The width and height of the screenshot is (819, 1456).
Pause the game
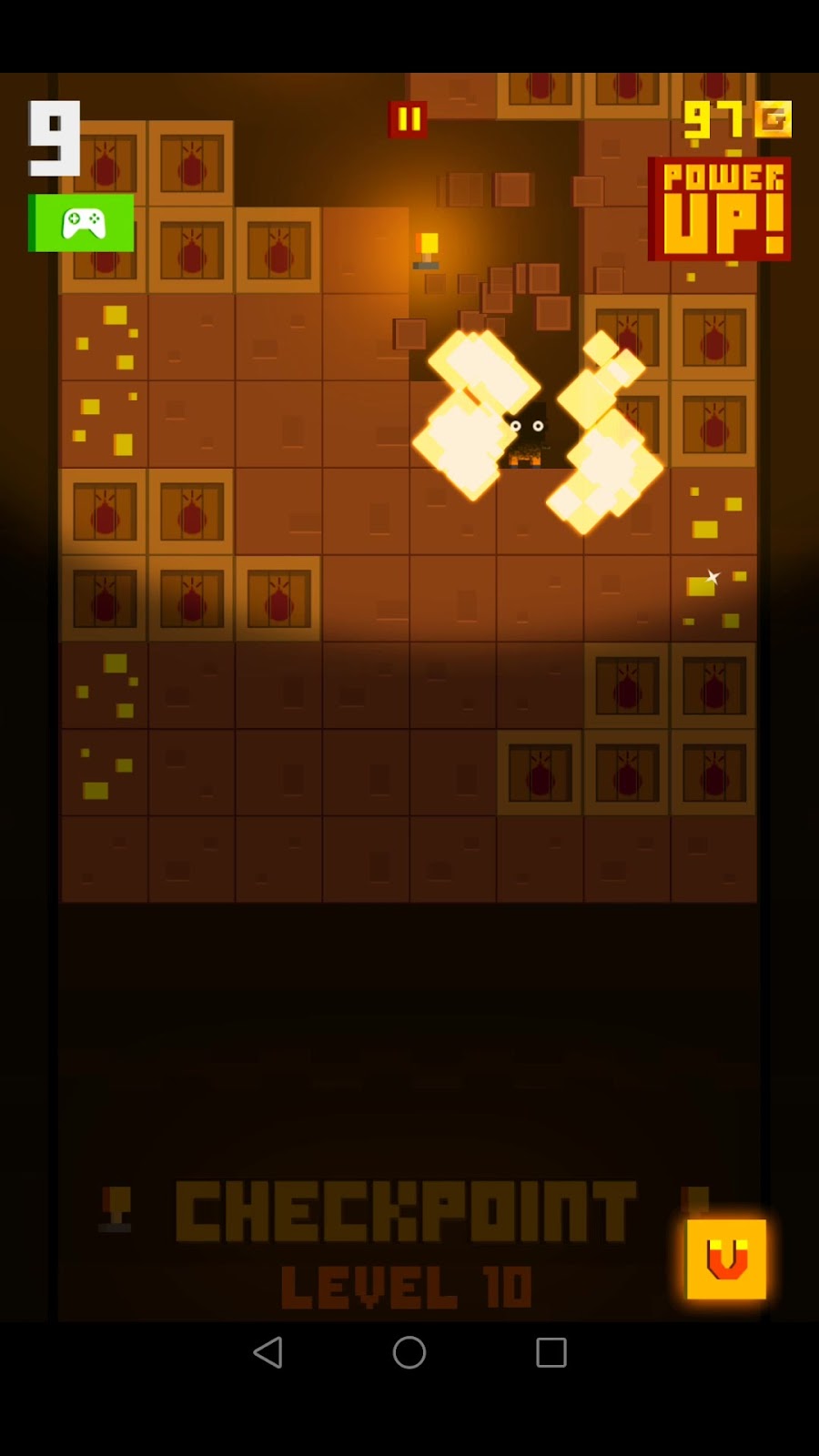(408, 119)
